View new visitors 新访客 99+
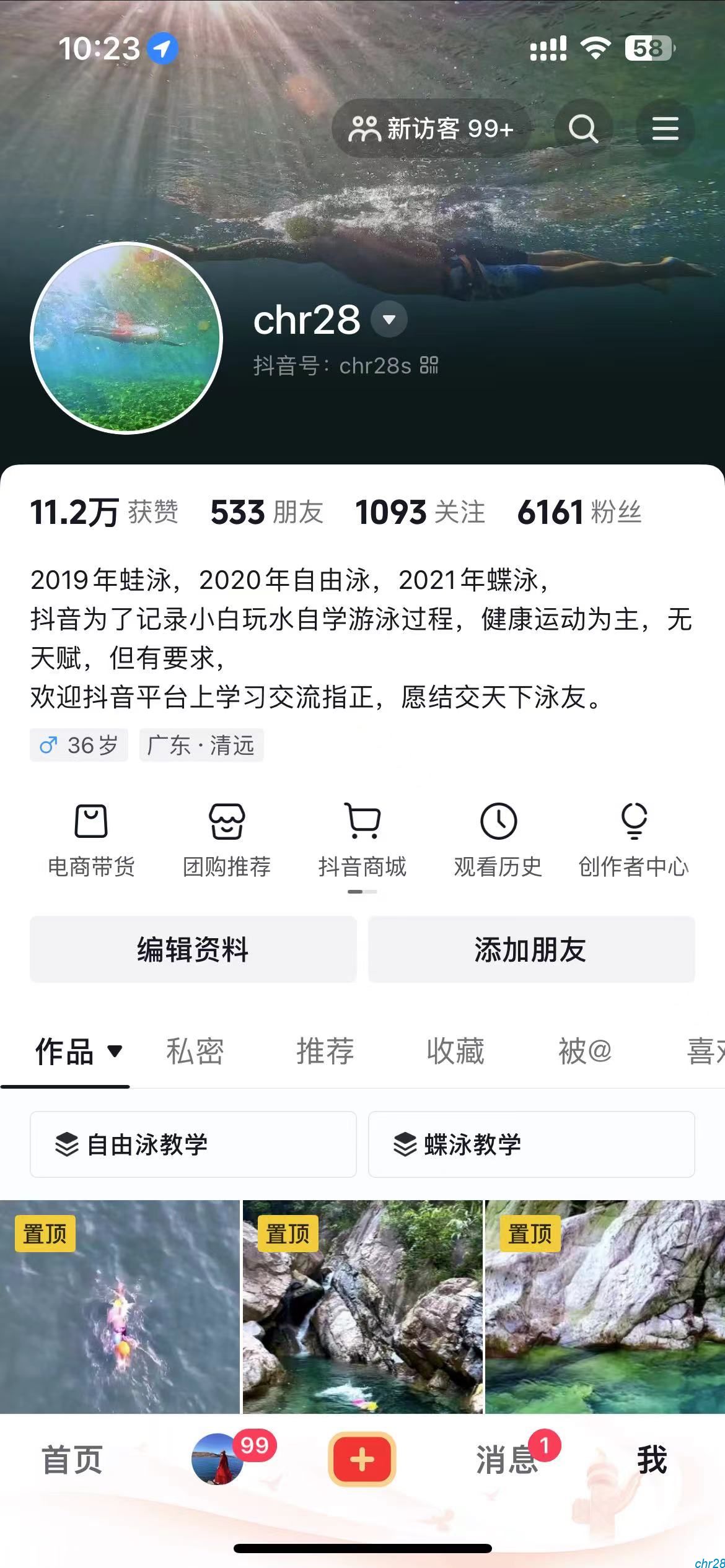The height and width of the screenshot is (1568, 725). (431, 129)
